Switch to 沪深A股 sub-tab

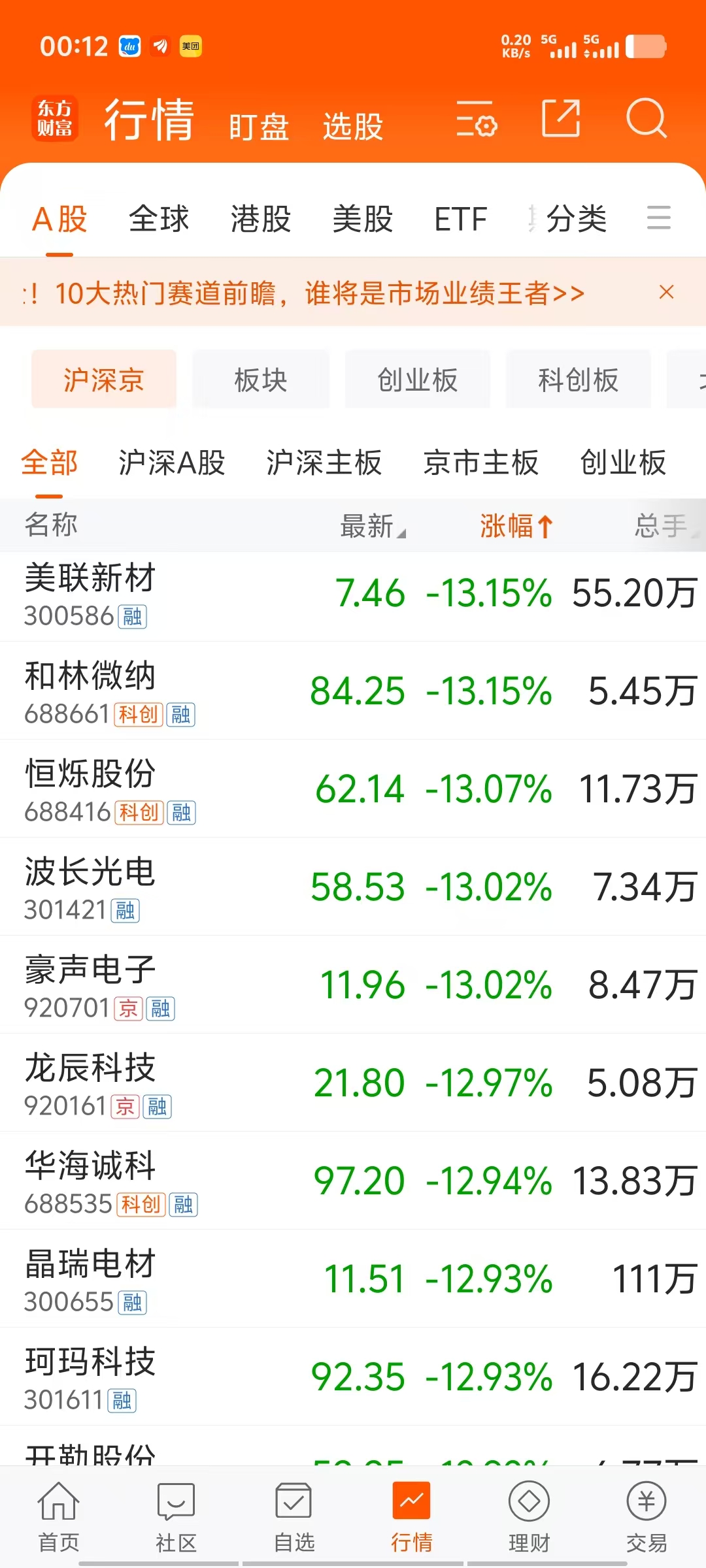click(172, 463)
